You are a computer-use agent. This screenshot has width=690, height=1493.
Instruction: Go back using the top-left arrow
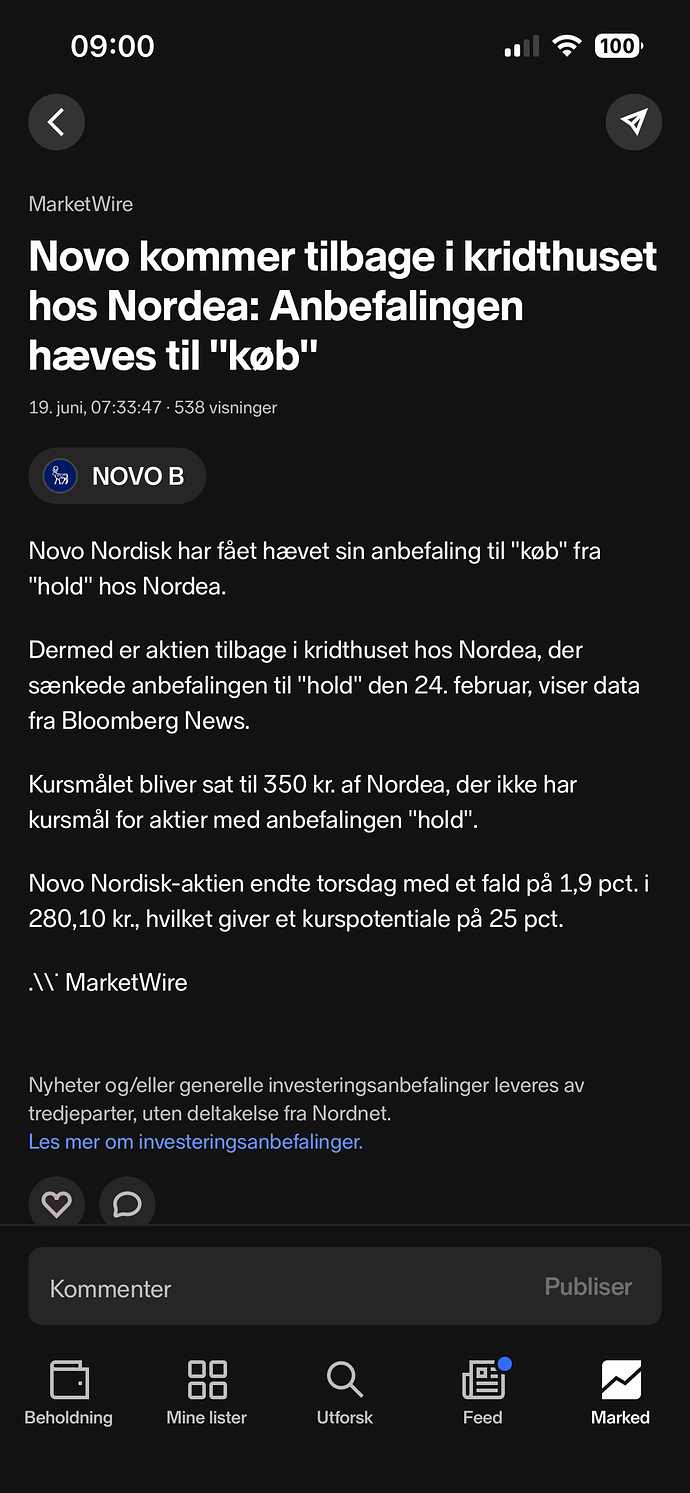[x=56, y=122]
